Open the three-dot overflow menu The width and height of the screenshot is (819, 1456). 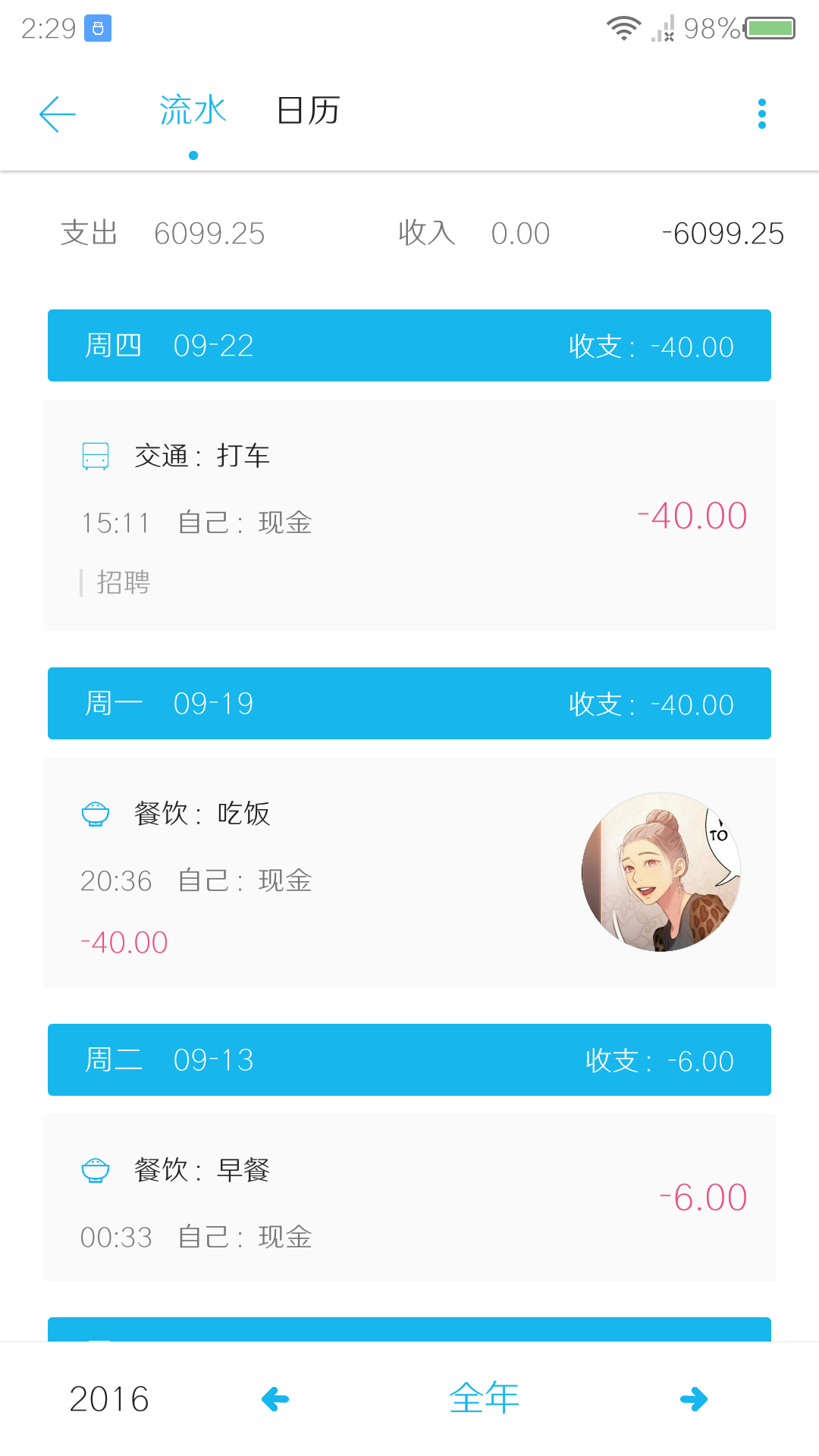point(761,114)
